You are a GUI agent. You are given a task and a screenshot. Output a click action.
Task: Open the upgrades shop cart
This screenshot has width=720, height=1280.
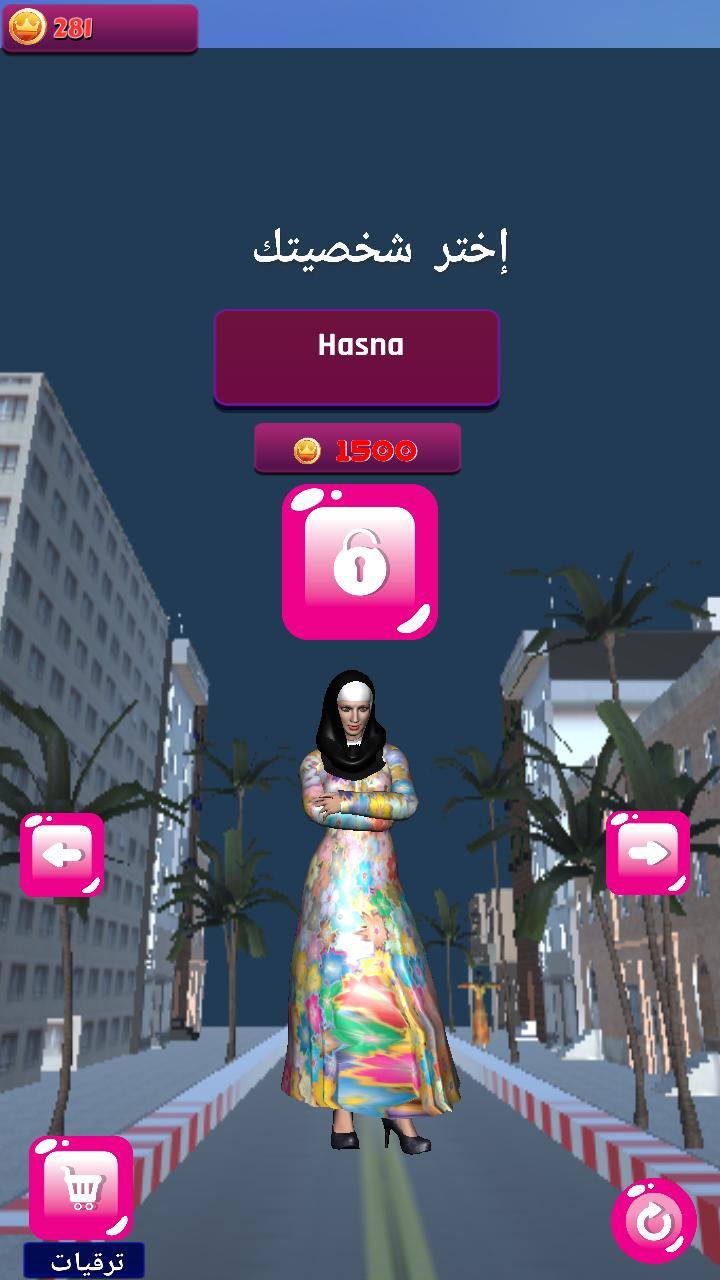[81, 1188]
